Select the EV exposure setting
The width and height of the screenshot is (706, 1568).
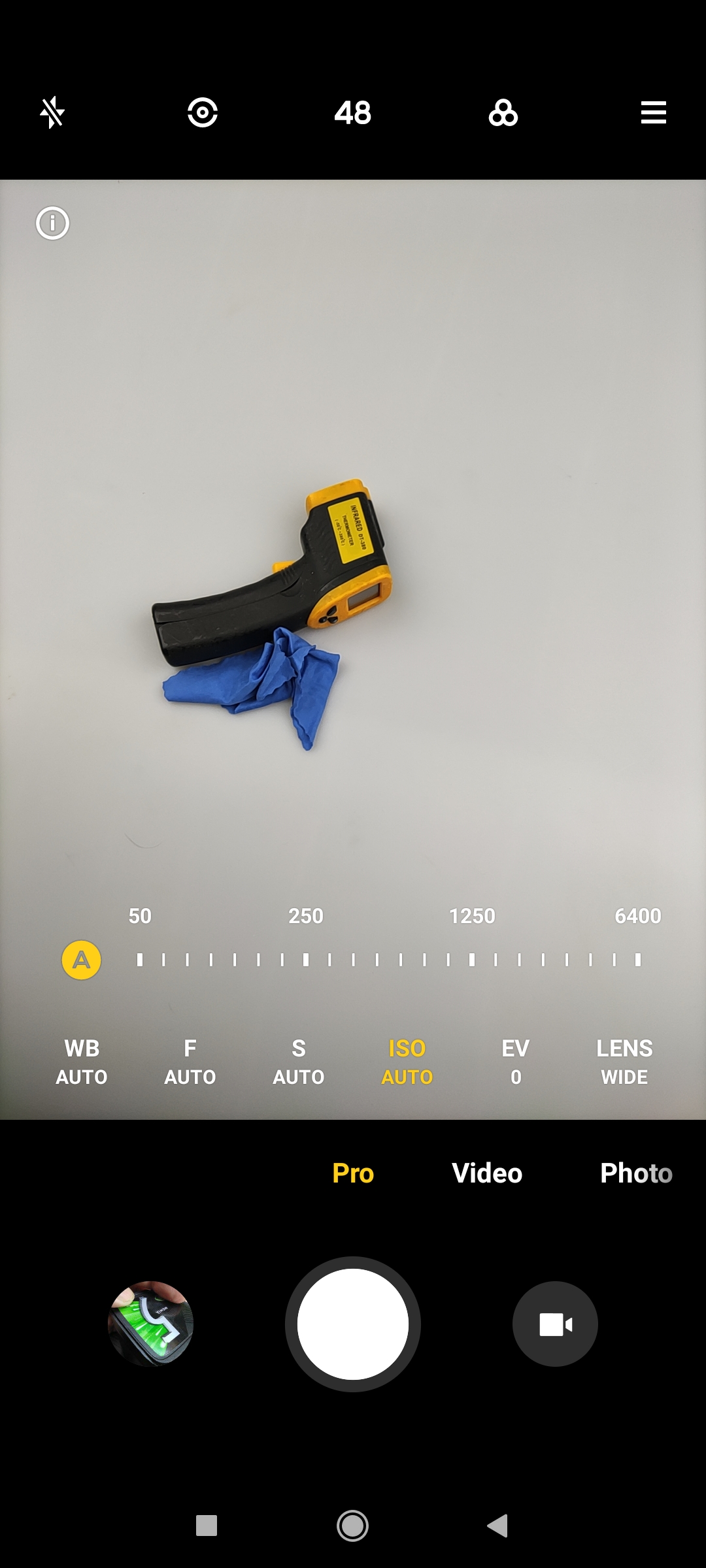516,1062
